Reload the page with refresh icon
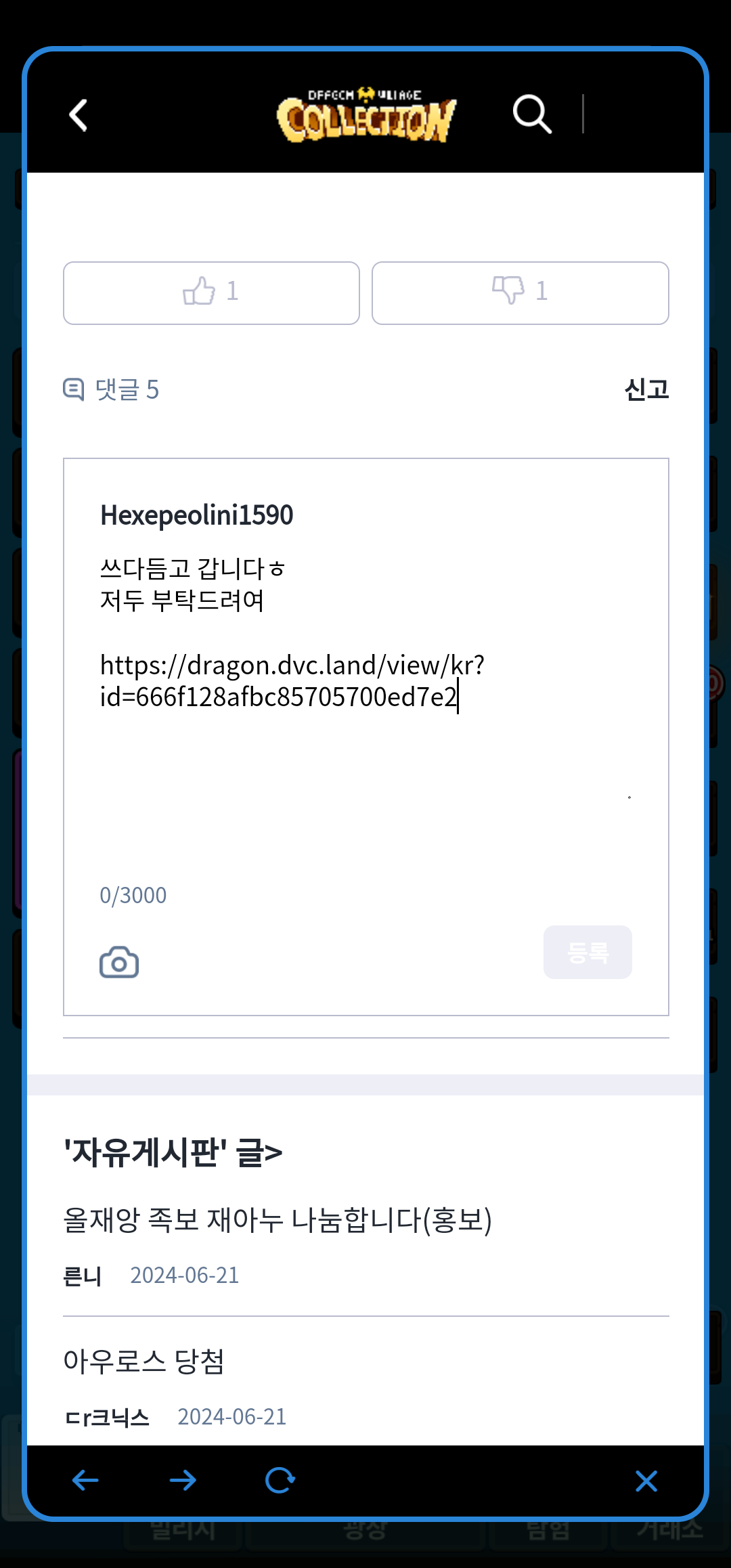This screenshot has width=731, height=1568. [280, 1481]
